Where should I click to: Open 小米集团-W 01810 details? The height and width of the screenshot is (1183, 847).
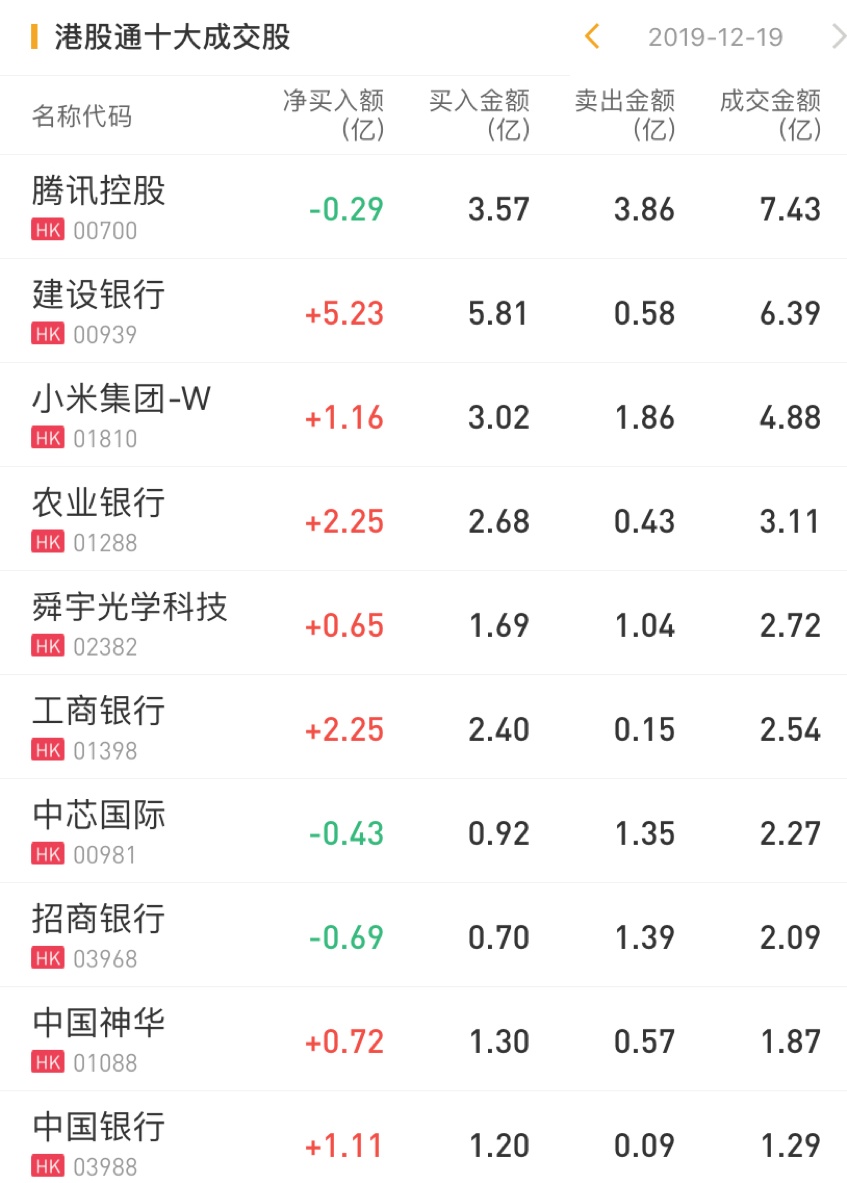(121, 415)
